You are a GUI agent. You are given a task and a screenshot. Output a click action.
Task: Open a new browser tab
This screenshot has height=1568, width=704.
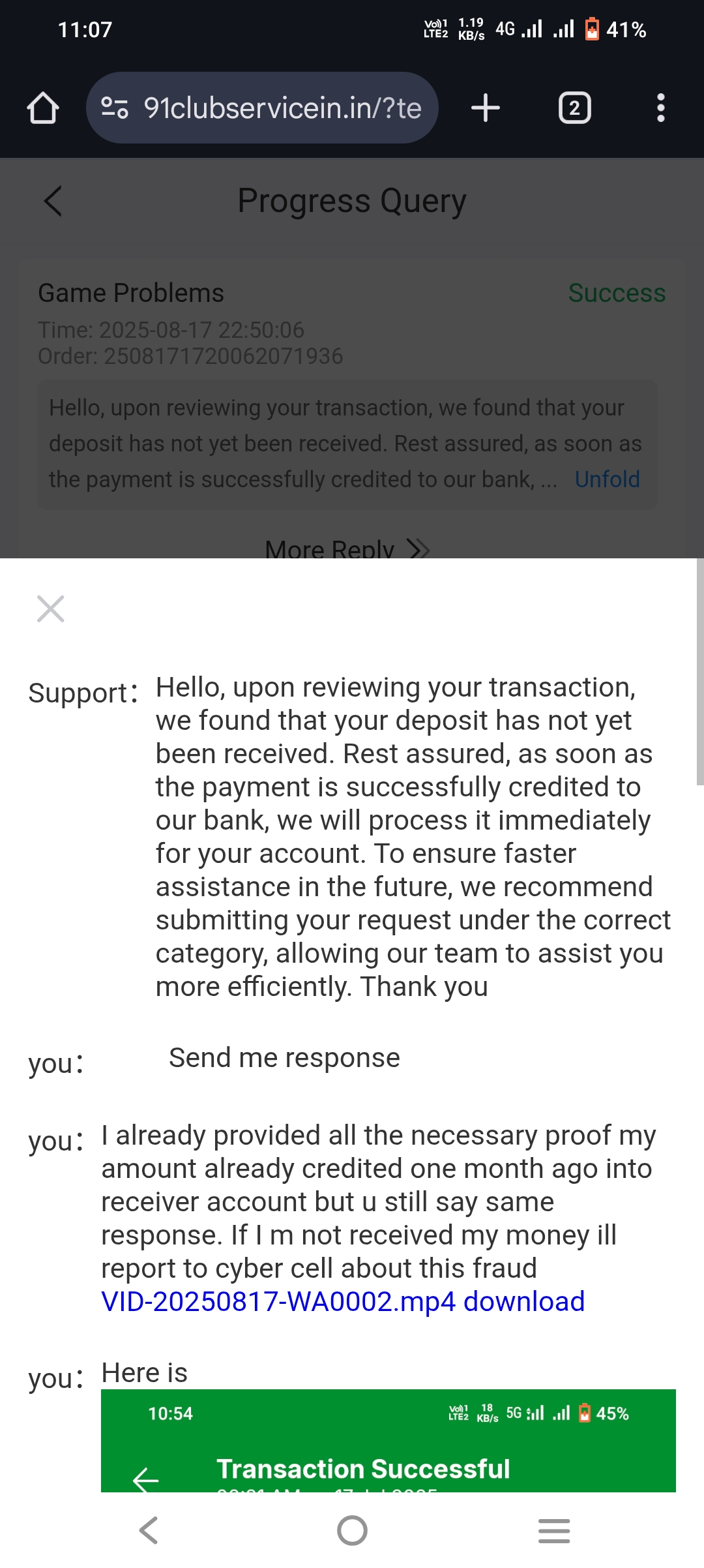point(486,108)
